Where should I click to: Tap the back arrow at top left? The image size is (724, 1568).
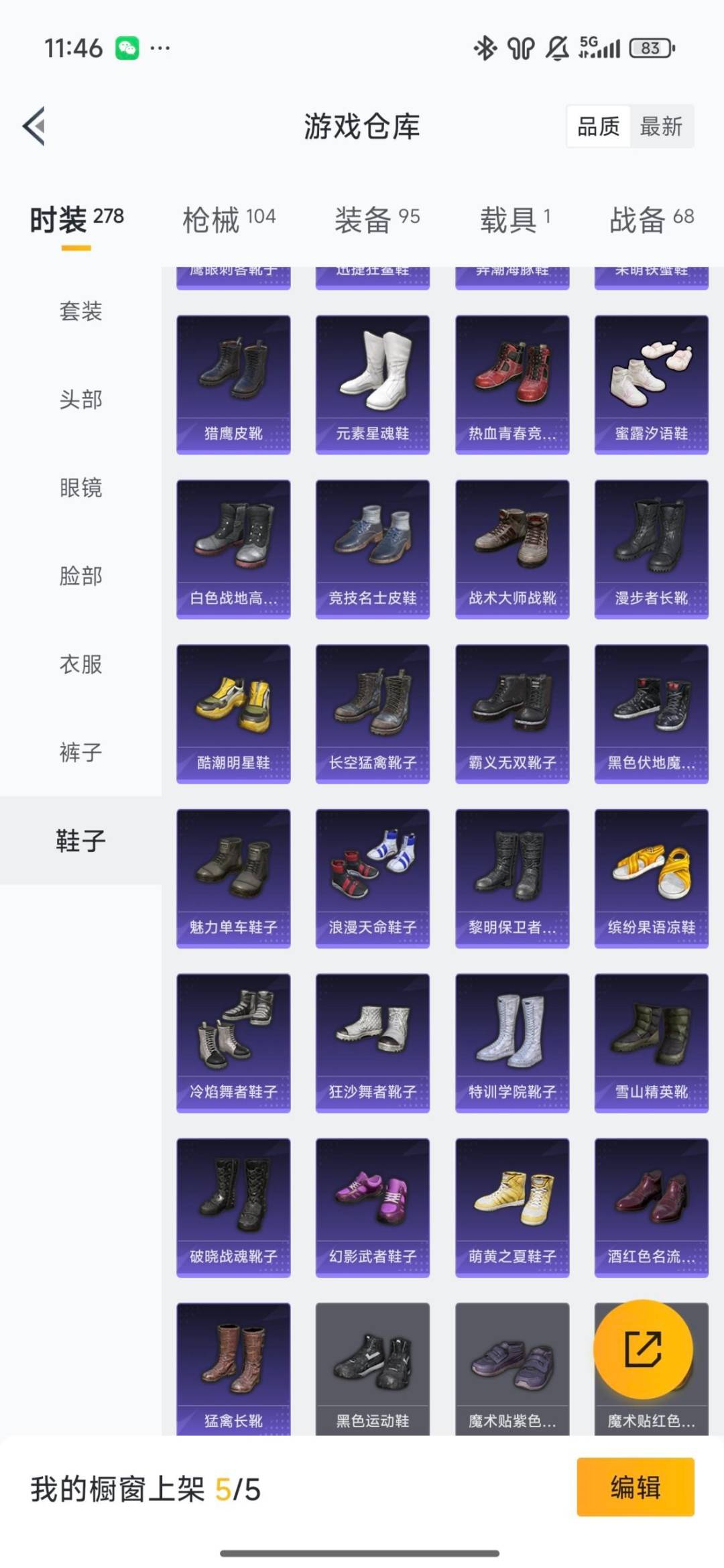click(34, 127)
